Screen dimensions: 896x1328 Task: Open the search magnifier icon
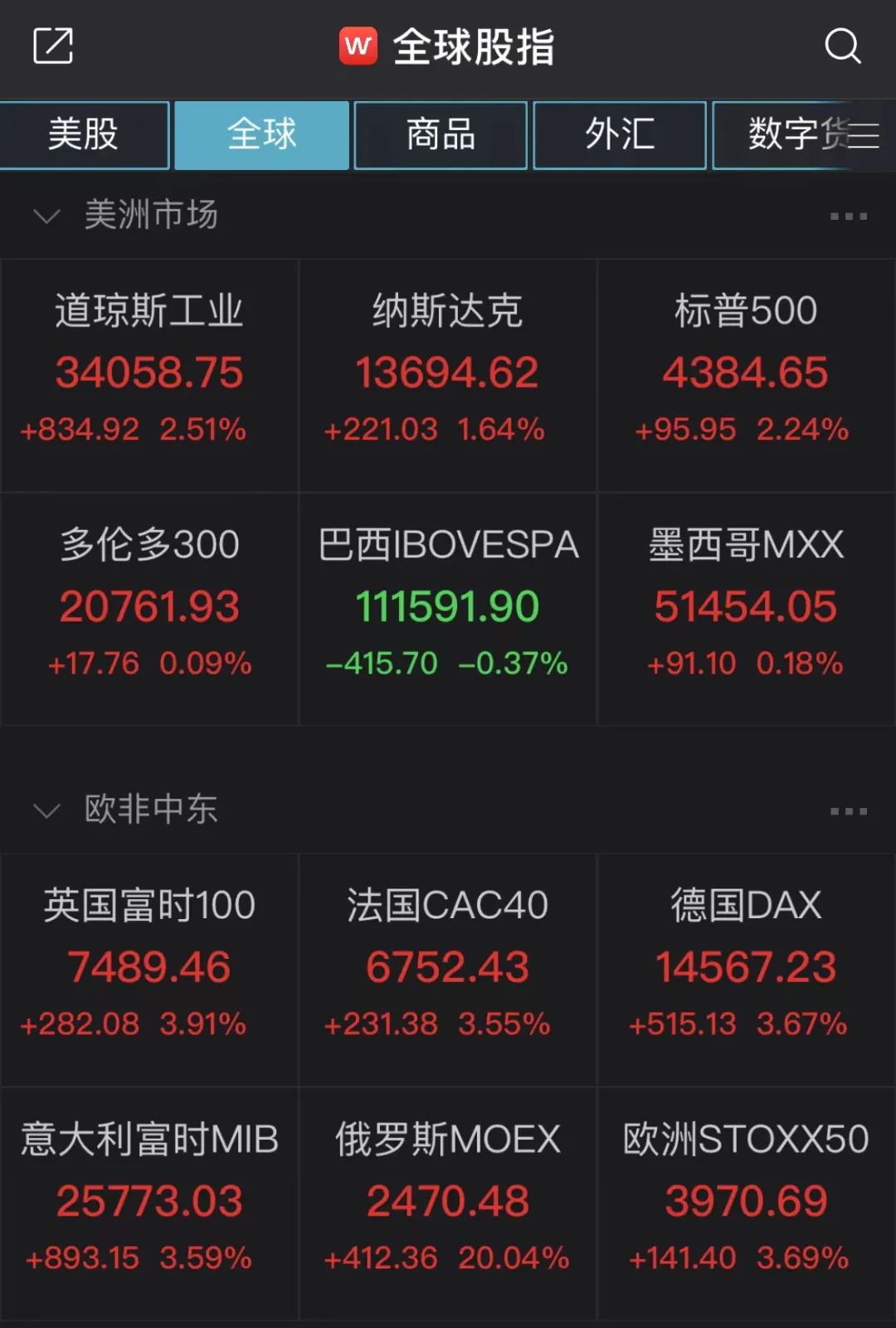842,46
